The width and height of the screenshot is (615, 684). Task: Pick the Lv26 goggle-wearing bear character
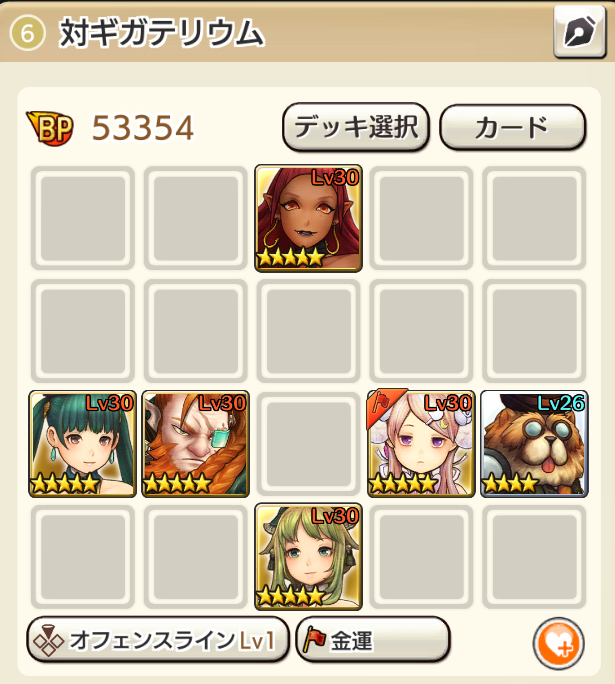[533, 443]
